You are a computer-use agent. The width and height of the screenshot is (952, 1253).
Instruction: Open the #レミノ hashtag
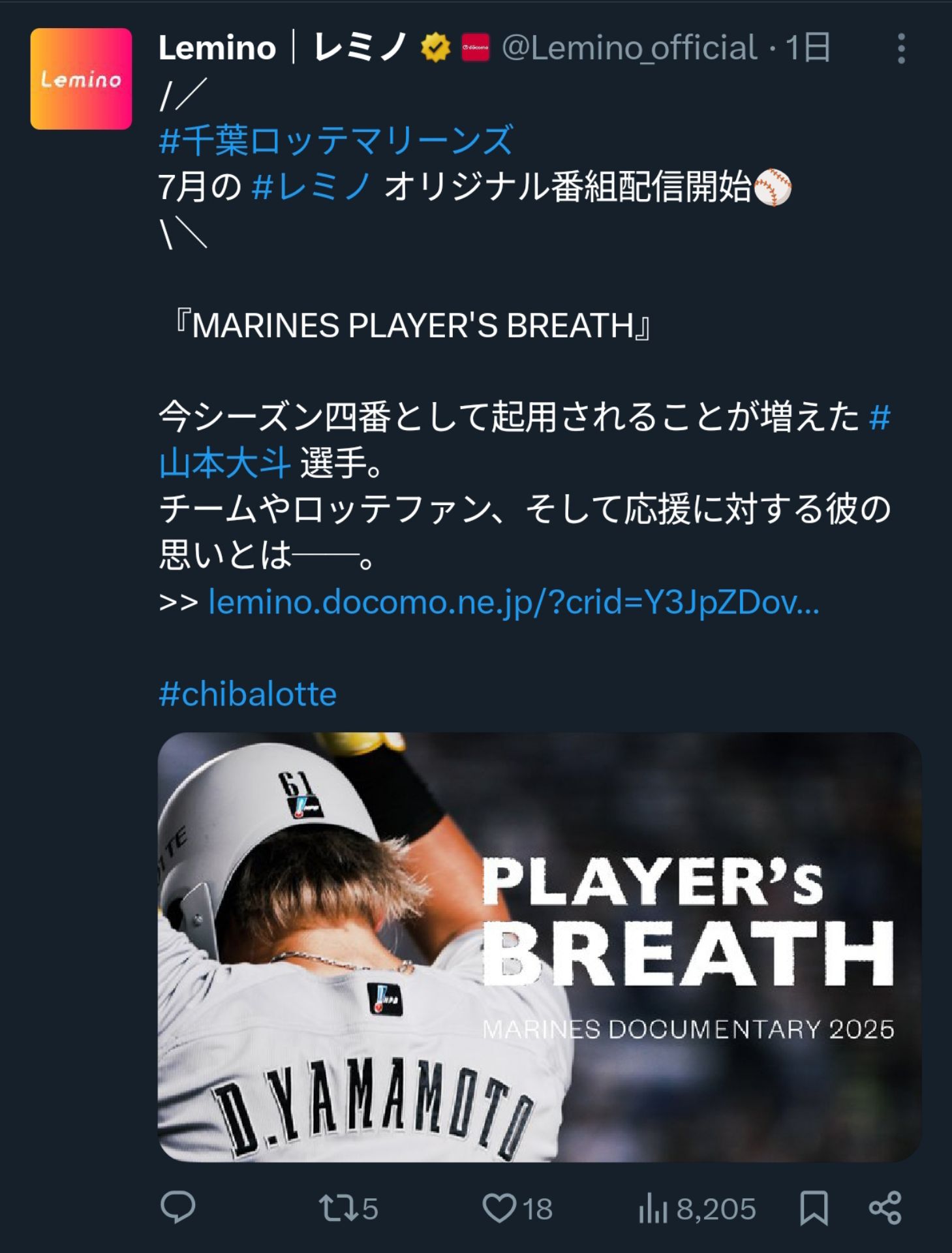click(x=311, y=187)
